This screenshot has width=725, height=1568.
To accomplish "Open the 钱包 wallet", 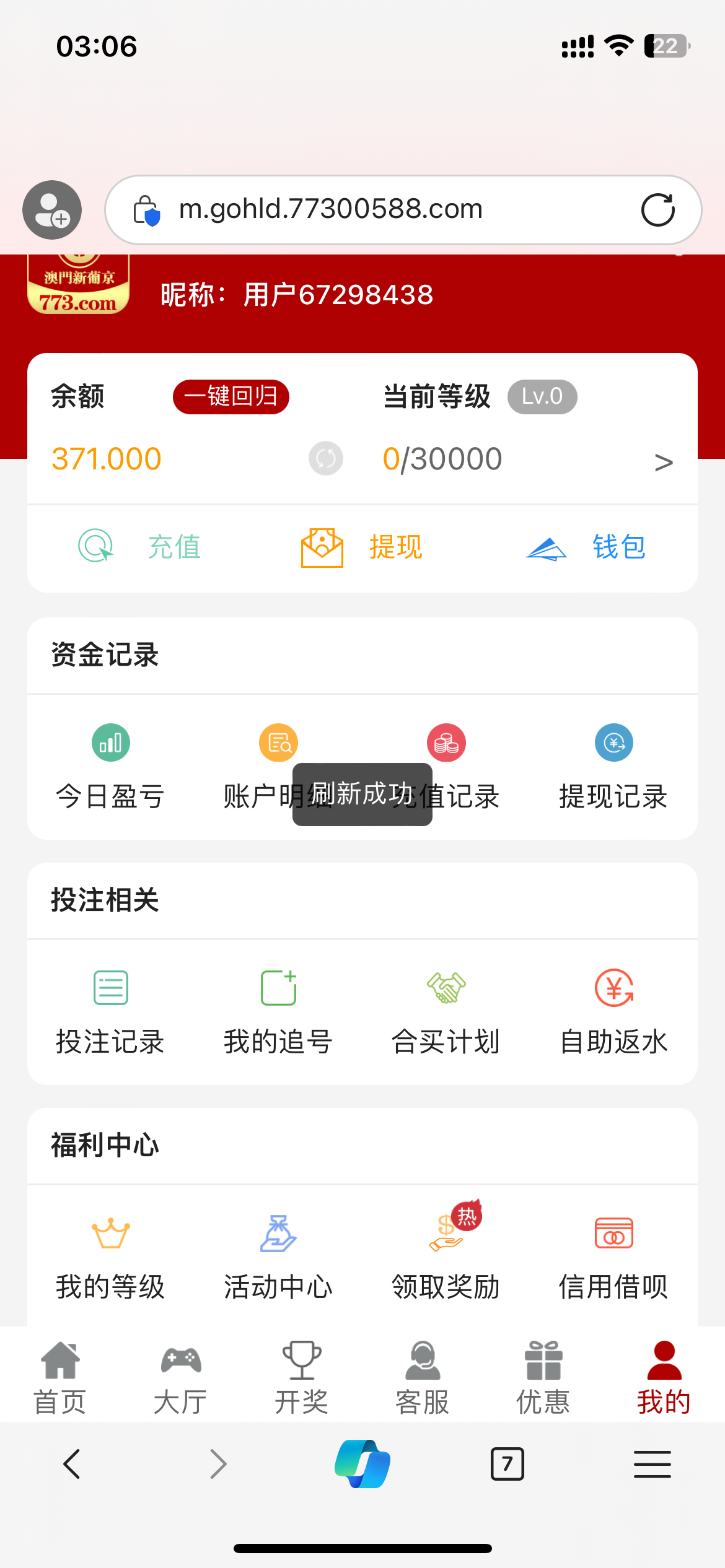I will tap(586, 547).
